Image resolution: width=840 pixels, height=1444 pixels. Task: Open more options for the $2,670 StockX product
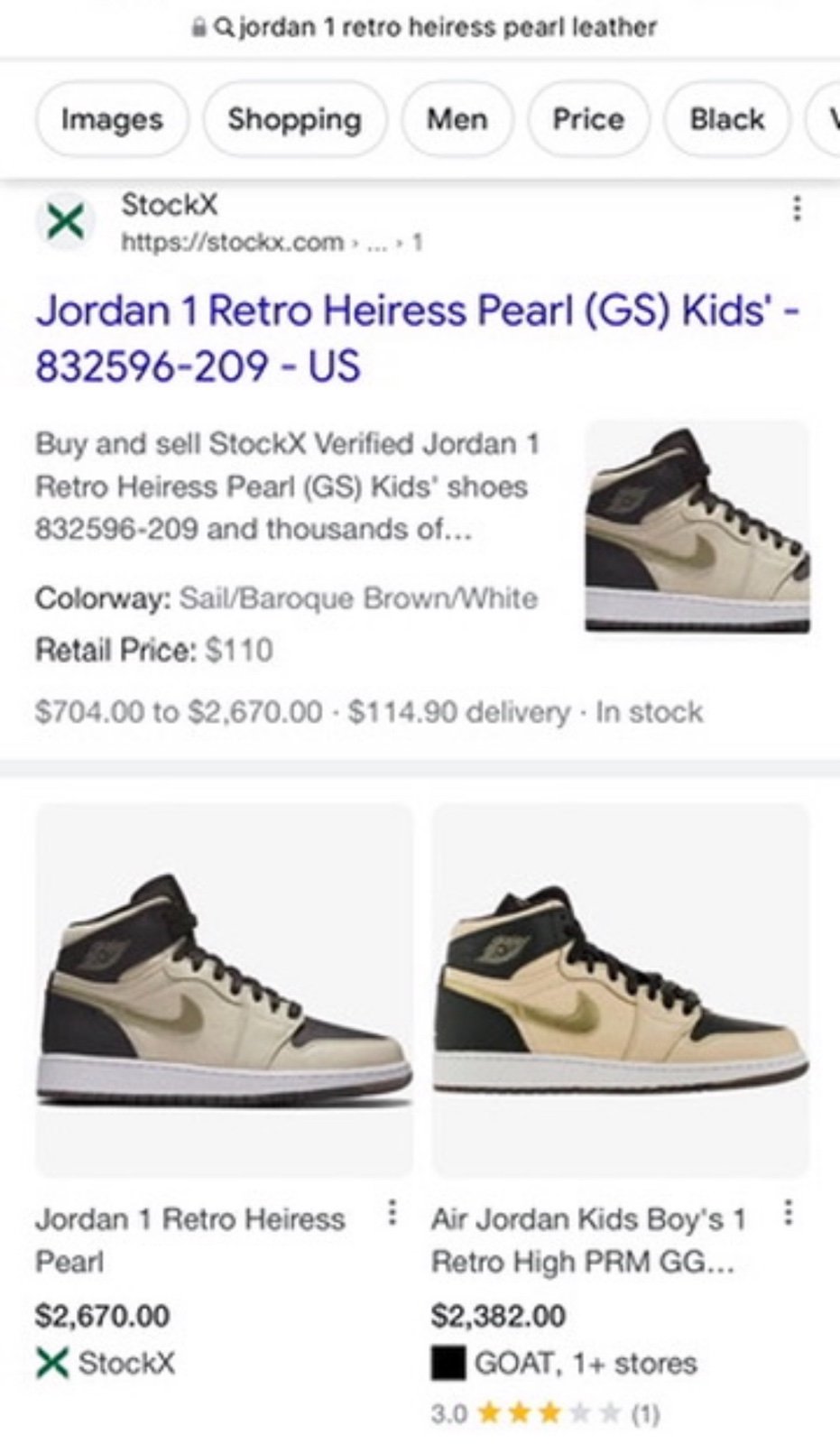[x=392, y=1213]
